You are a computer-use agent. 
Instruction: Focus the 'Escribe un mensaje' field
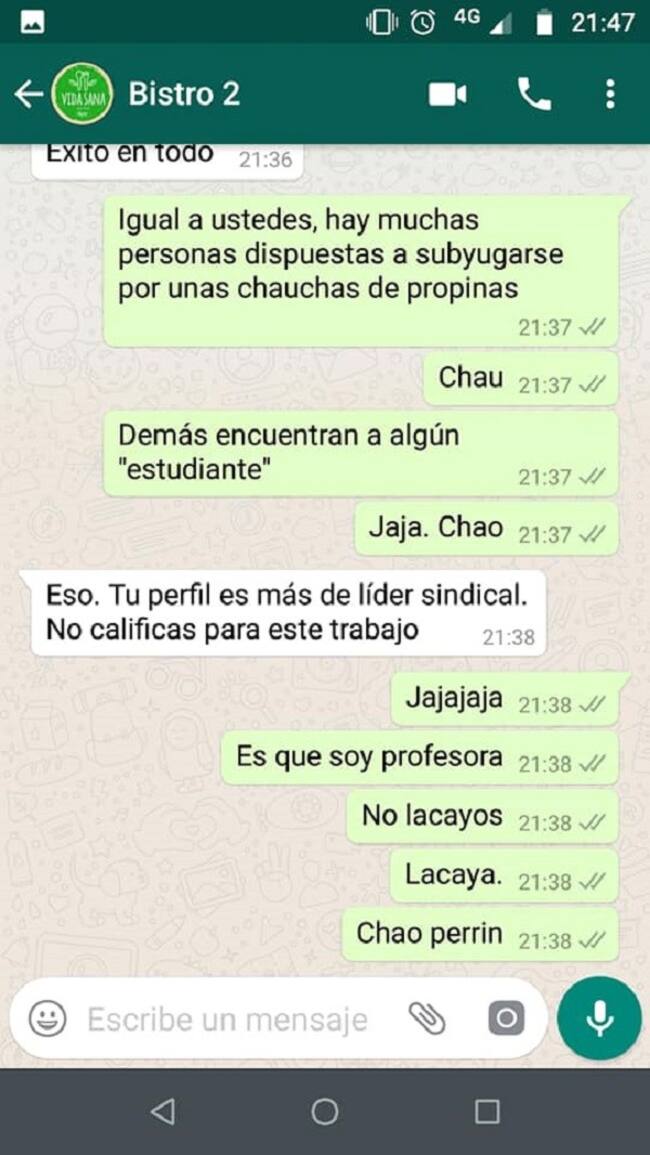228,1019
